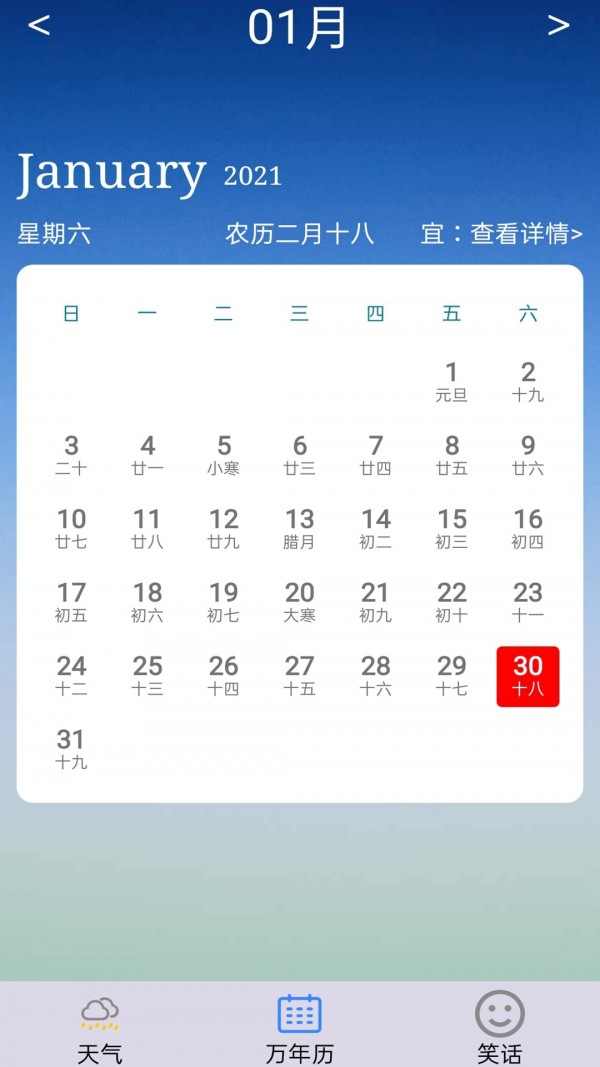The height and width of the screenshot is (1067, 600).
Task: Pick January 26 on the calendar
Action: [223, 675]
